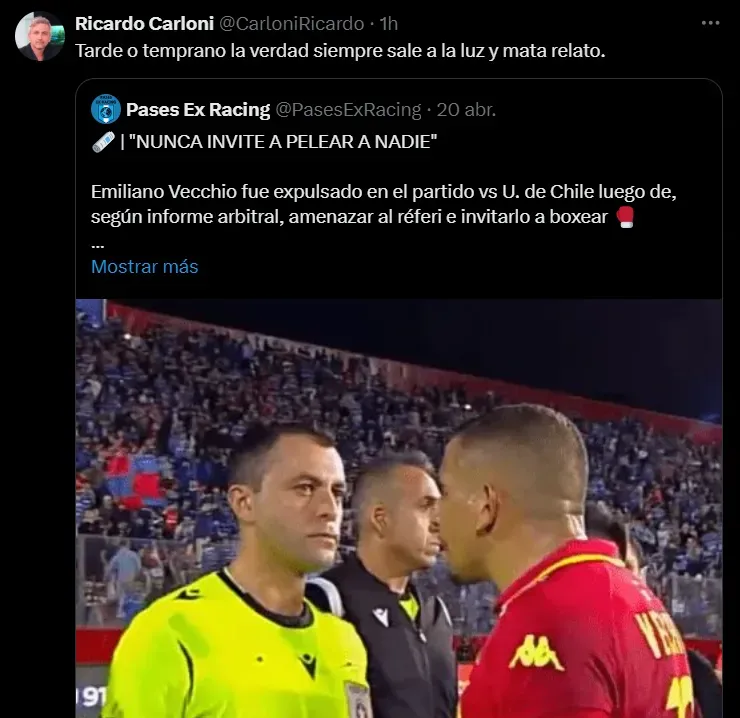This screenshot has height=718, width=740.
Task: Expand the quoted tweet with Mostrar más
Action: [x=144, y=267]
